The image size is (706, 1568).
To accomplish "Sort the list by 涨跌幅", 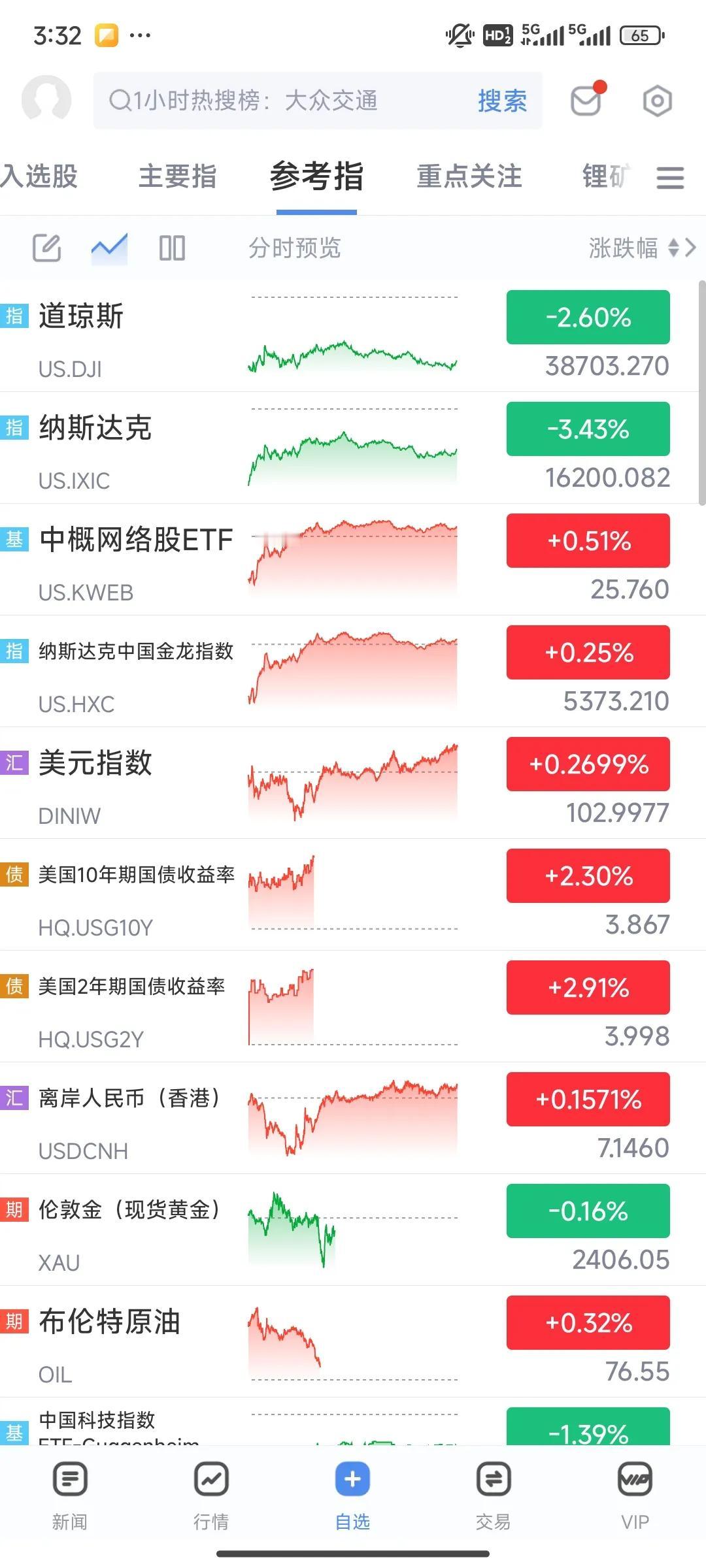I will [634, 248].
